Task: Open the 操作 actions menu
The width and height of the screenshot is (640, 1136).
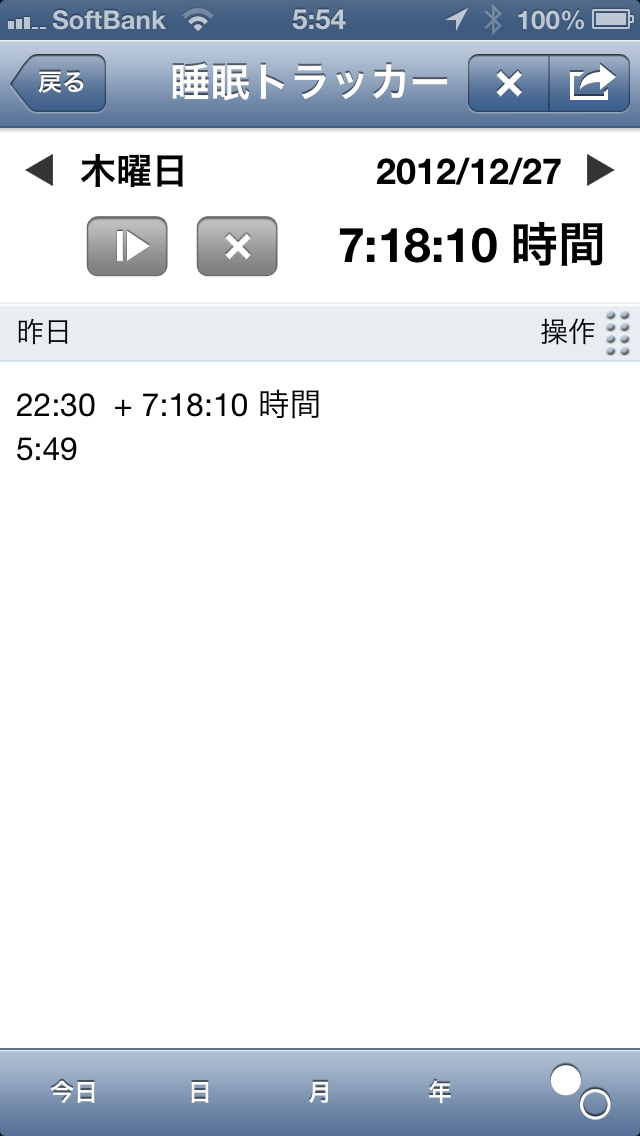Action: (x=585, y=332)
